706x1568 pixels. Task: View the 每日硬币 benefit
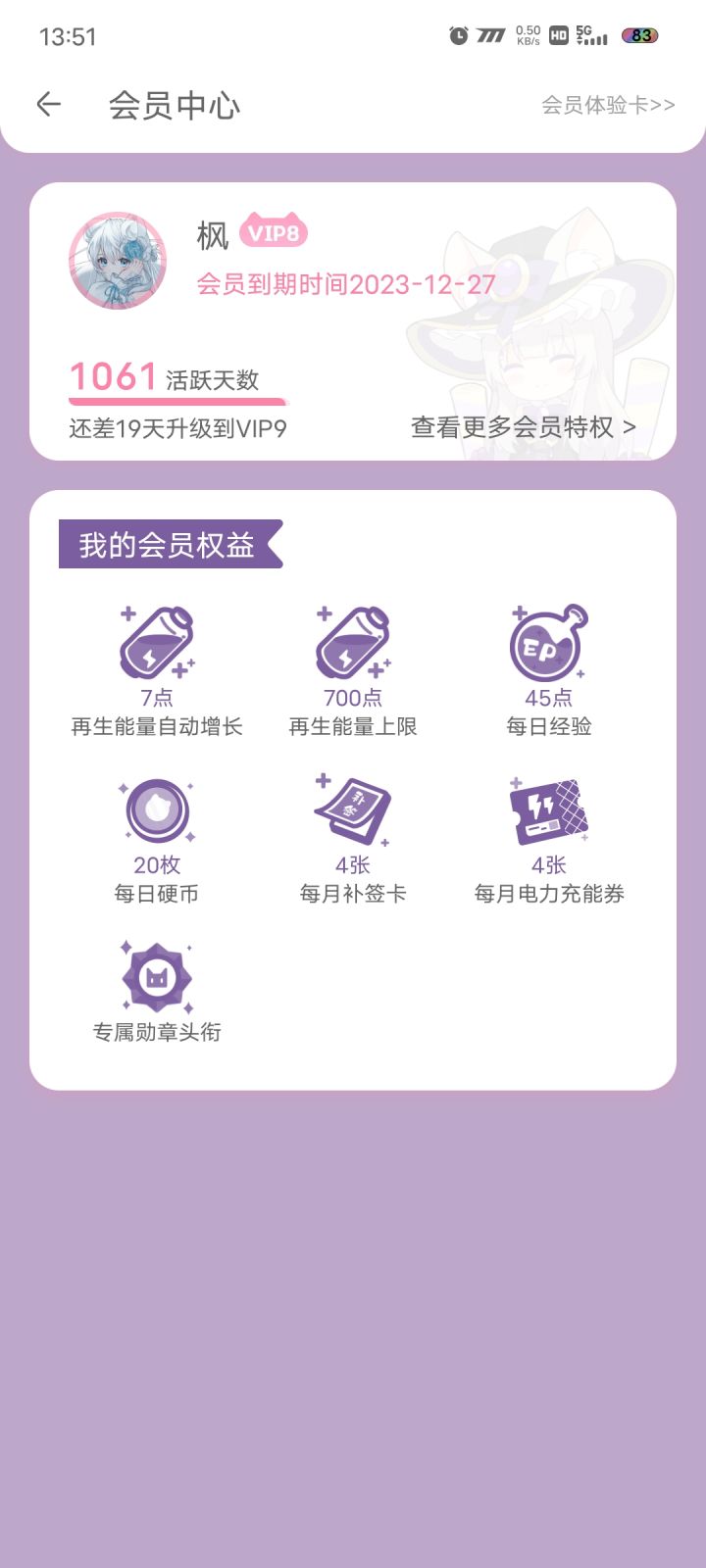(157, 840)
